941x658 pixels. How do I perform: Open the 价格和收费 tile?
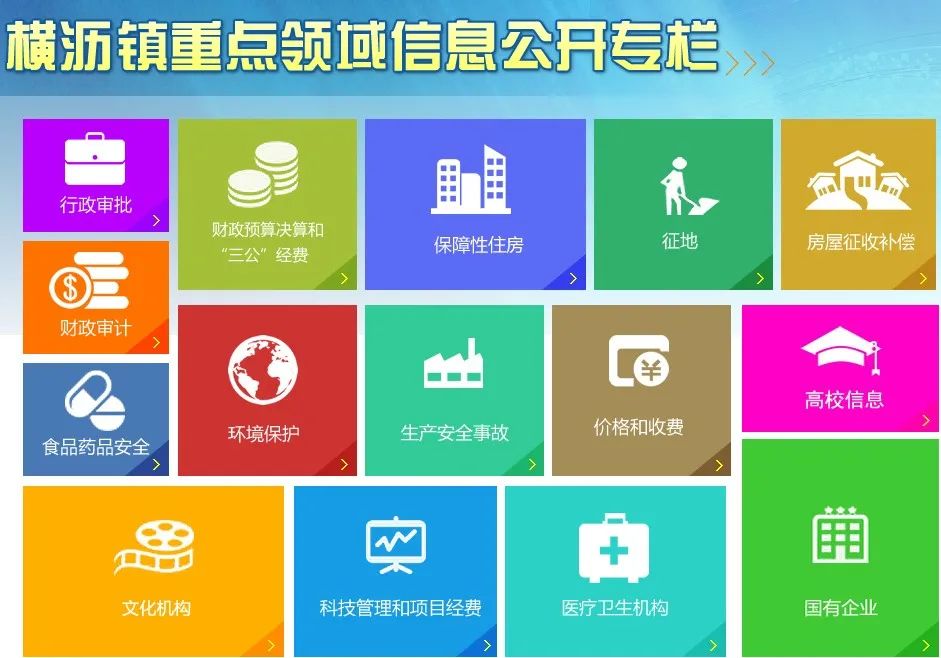pos(641,390)
